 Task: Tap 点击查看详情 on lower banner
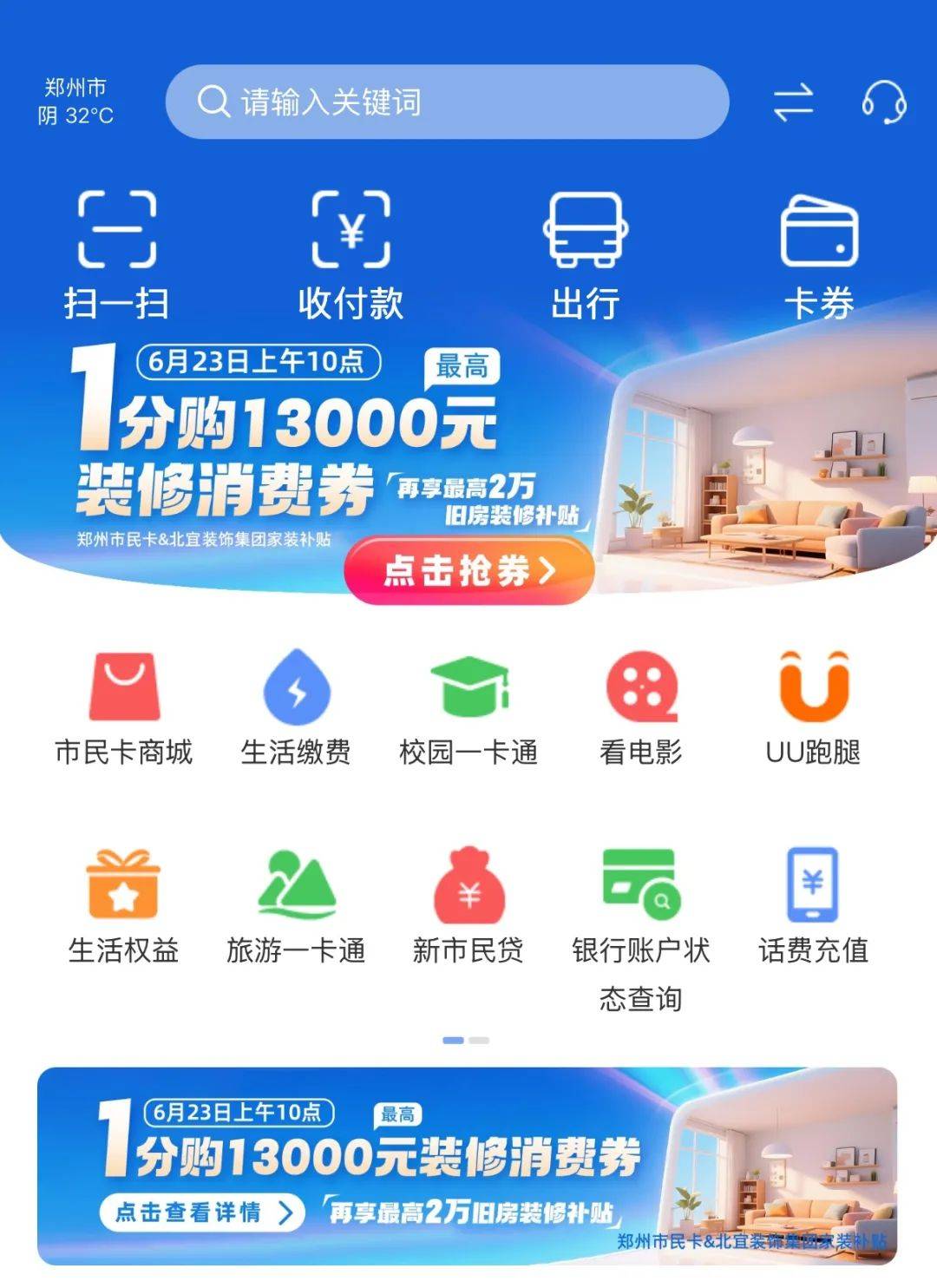[202, 1212]
